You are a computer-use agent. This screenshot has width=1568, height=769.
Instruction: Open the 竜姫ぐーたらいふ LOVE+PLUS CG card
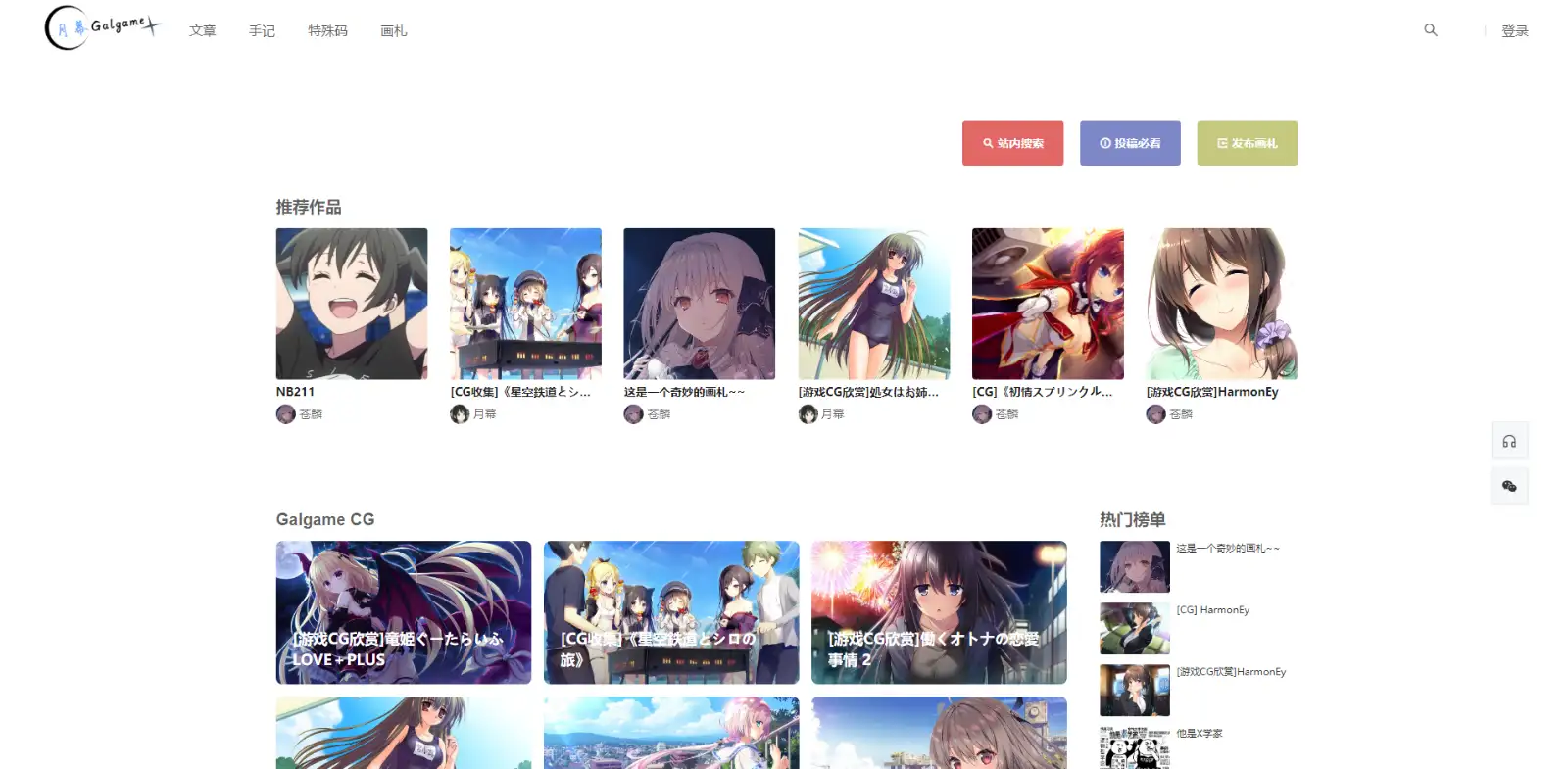tap(403, 612)
